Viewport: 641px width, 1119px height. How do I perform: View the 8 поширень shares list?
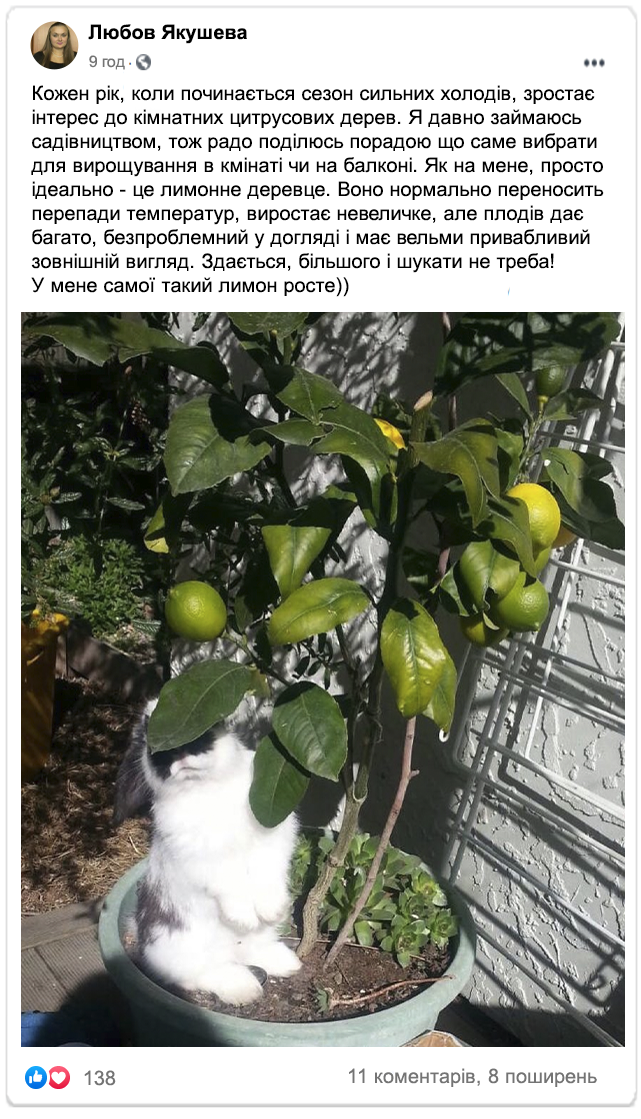542,1077
